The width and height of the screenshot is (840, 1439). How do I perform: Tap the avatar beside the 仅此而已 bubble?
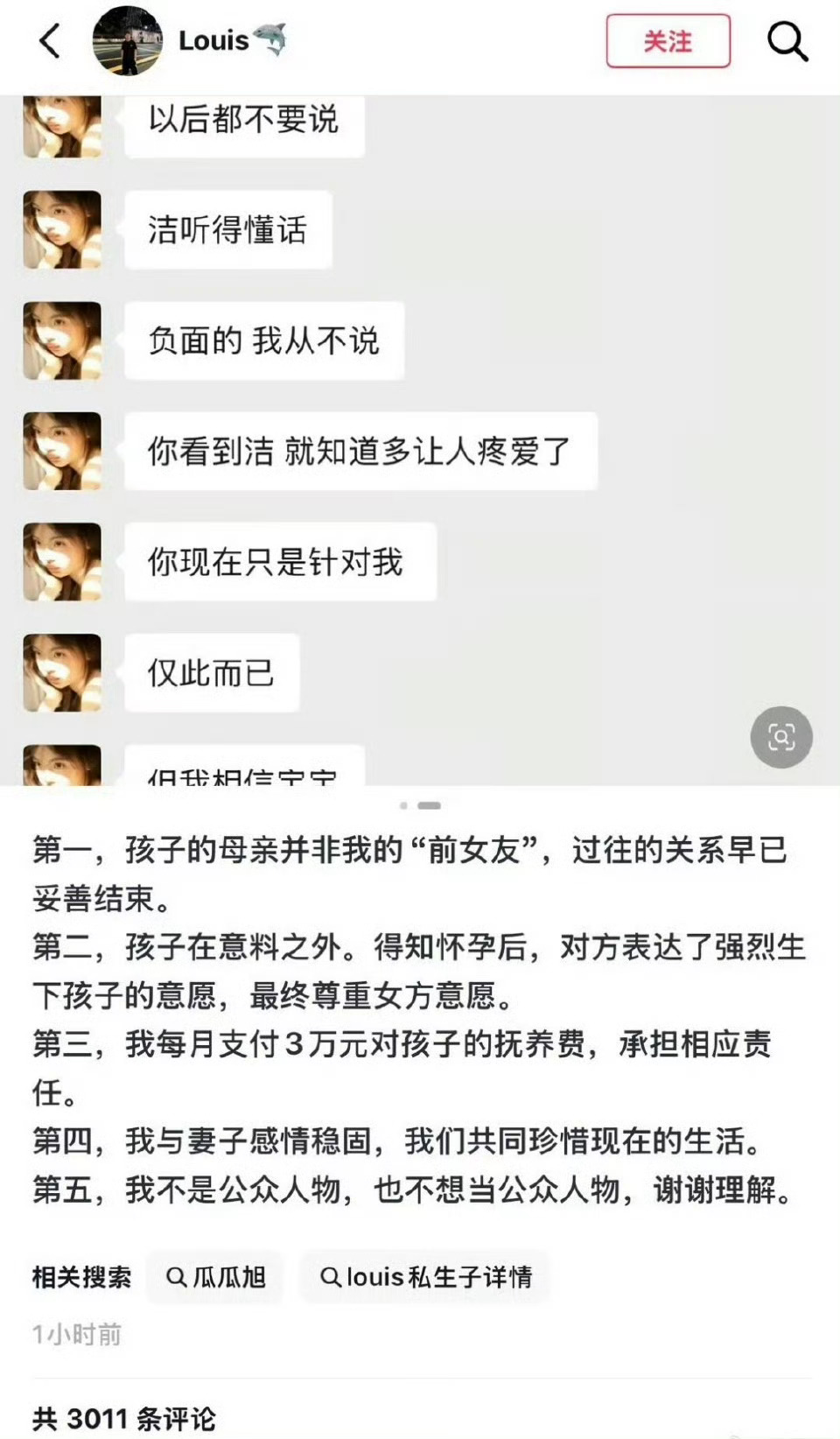coord(62,672)
